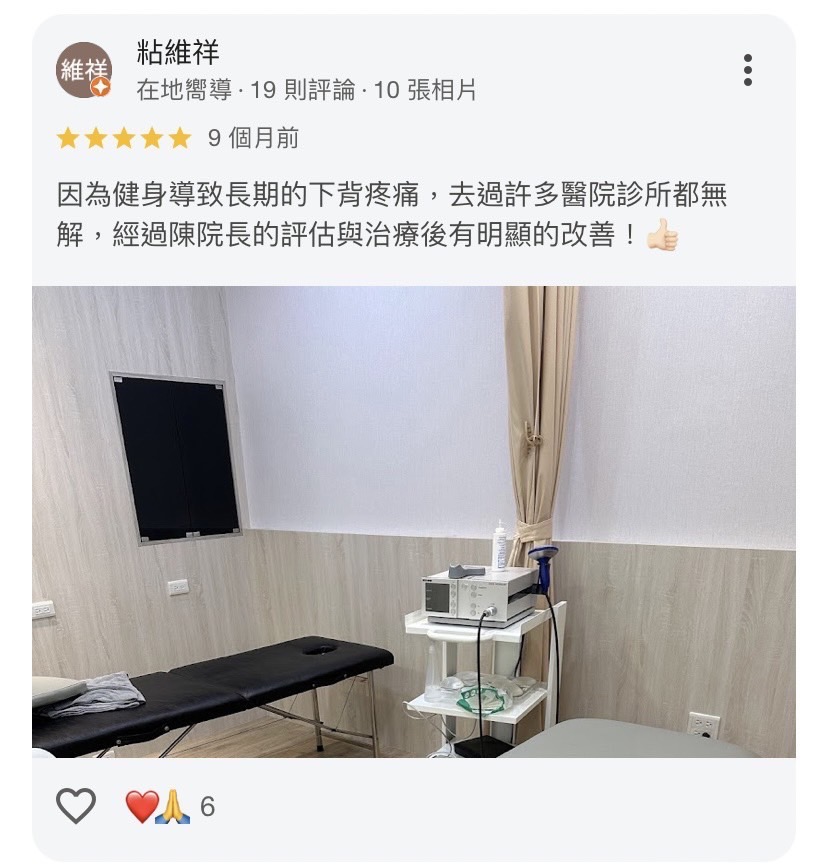Like this review with the heart icon
828x868 pixels.
[76, 806]
